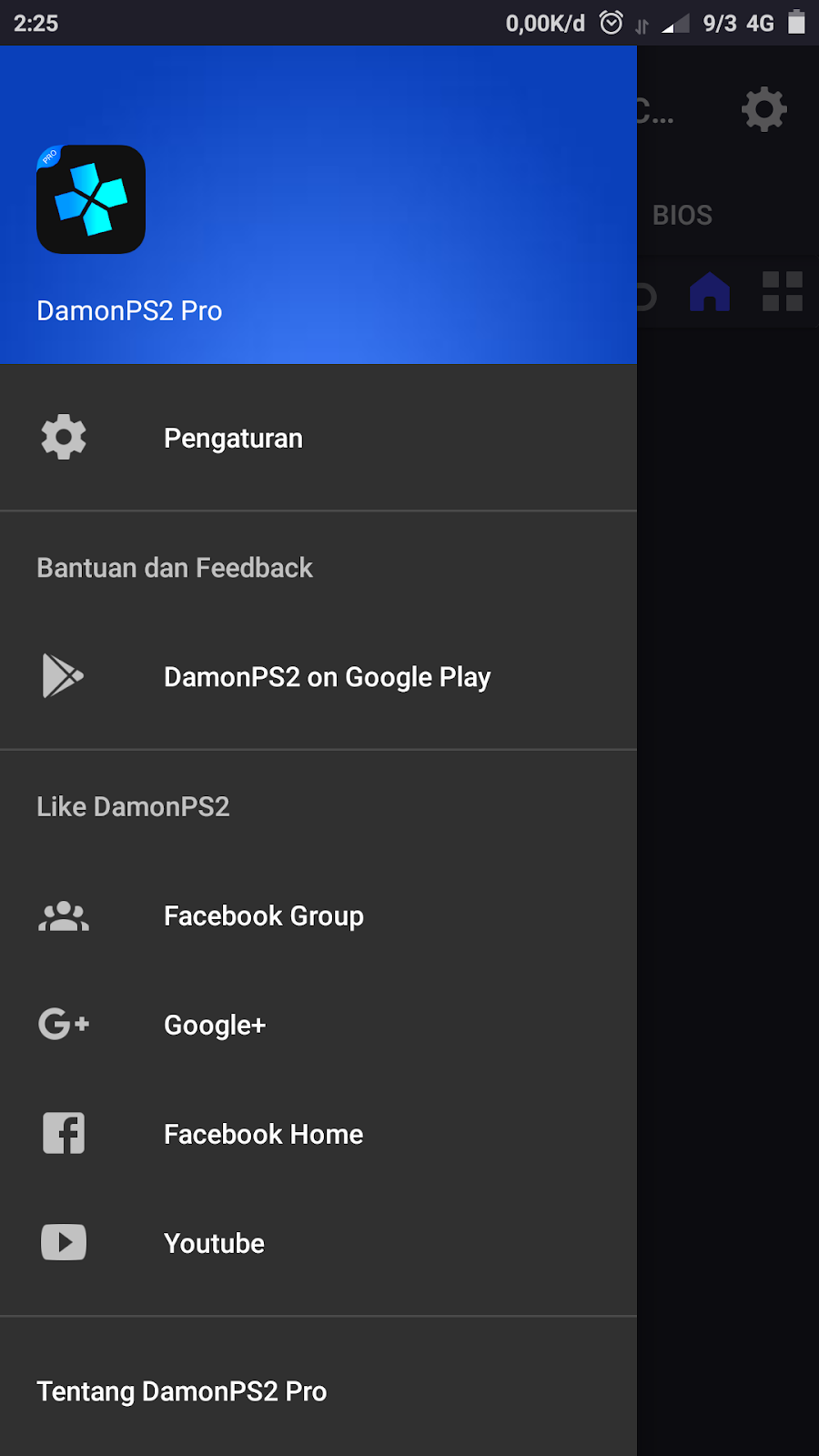Select the DamonPS2 Pro app icon
The image size is (819, 1456).
[x=90, y=200]
